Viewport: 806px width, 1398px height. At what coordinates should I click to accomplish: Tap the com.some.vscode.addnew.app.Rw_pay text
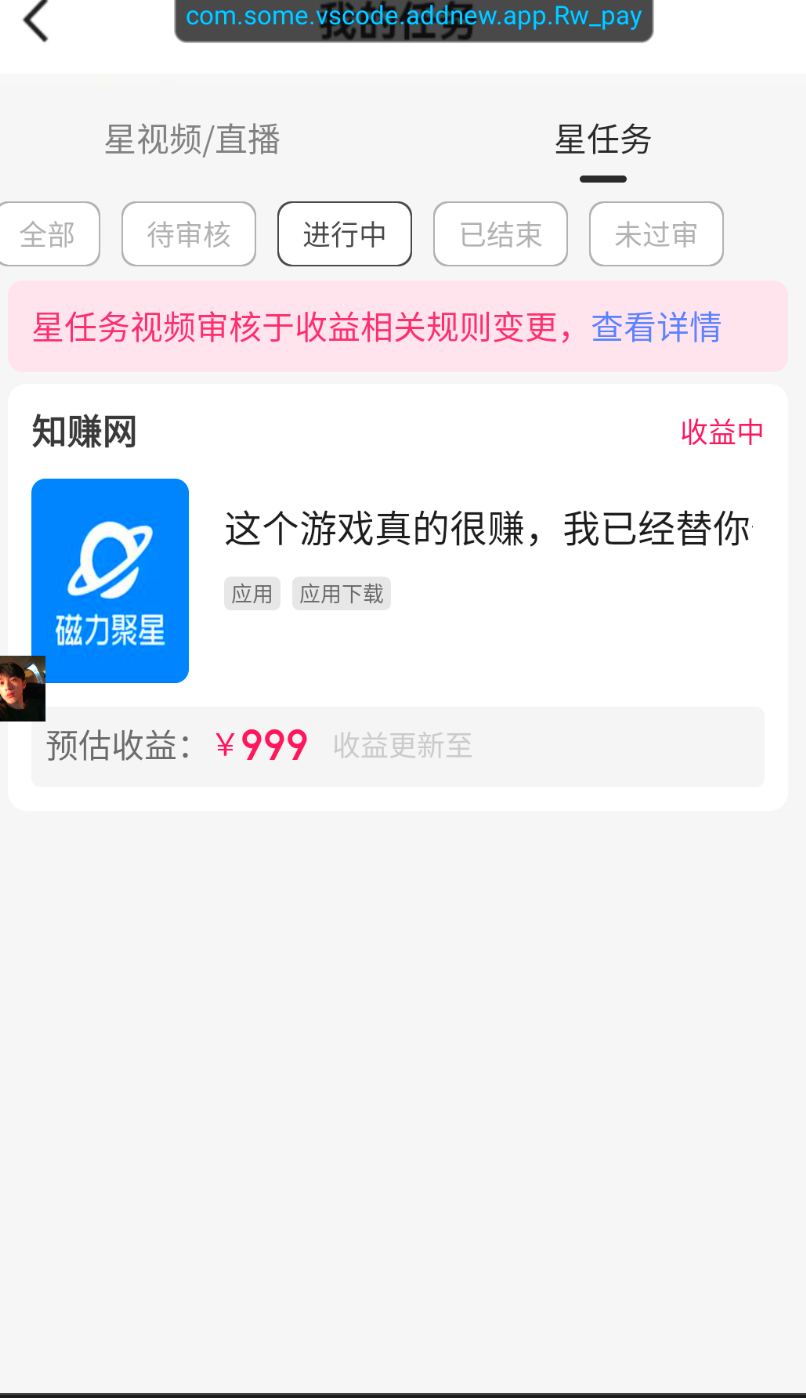pyautogui.click(x=413, y=15)
